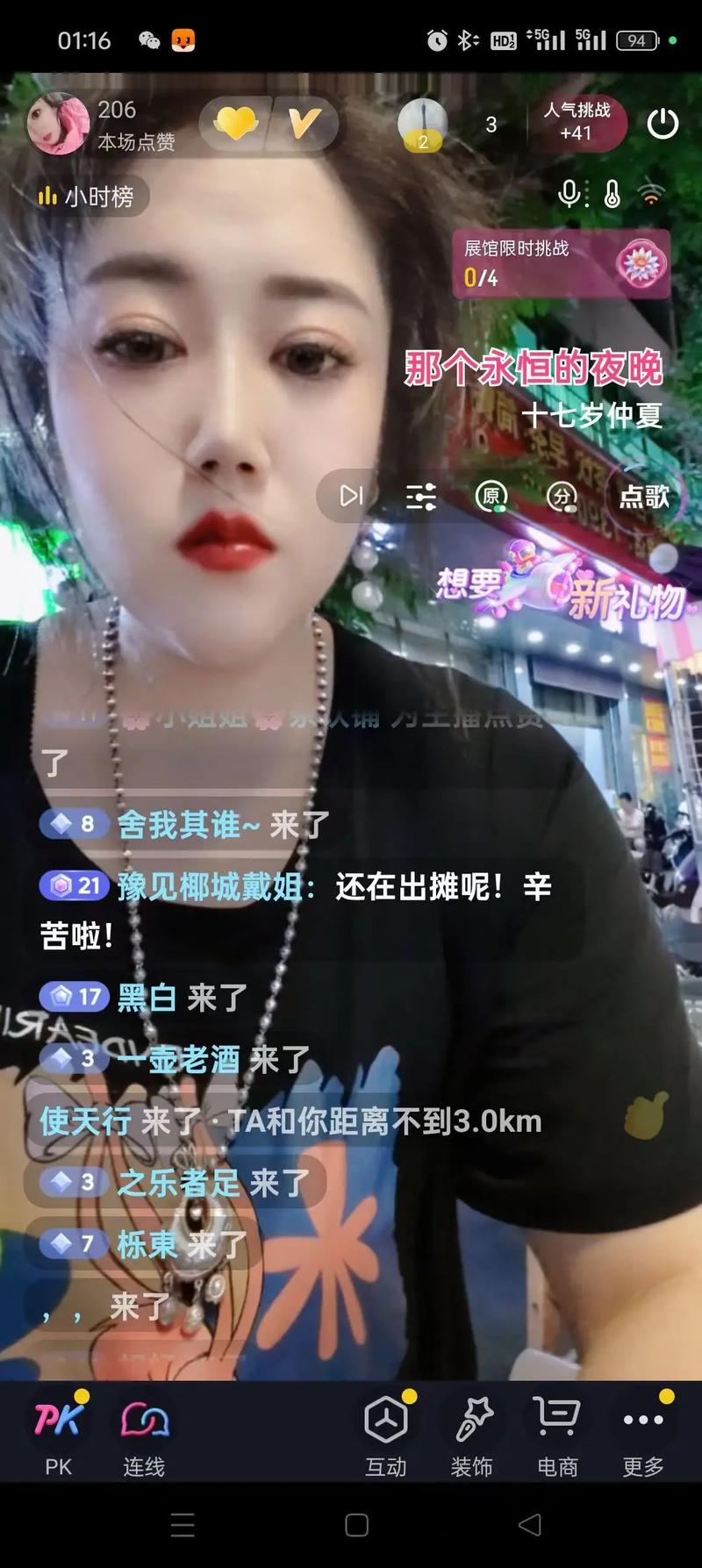Open the 展馆限时挑战 banner
The width and height of the screenshot is (702, 1568).
click(x=561, y=263)
